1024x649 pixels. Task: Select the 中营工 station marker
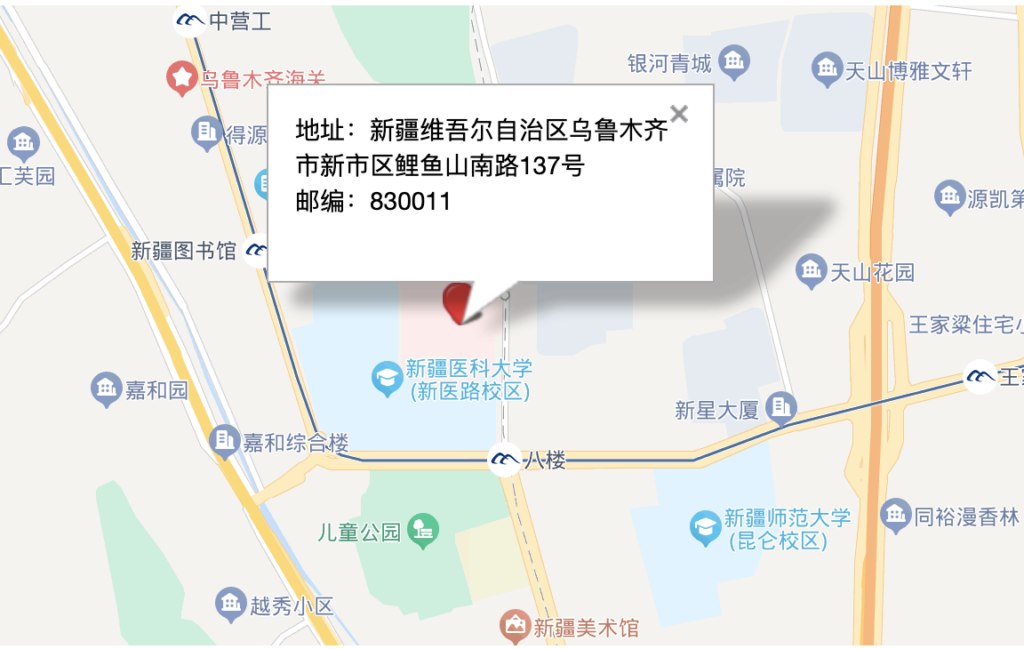pyautogui.click(x=189, y=20)
